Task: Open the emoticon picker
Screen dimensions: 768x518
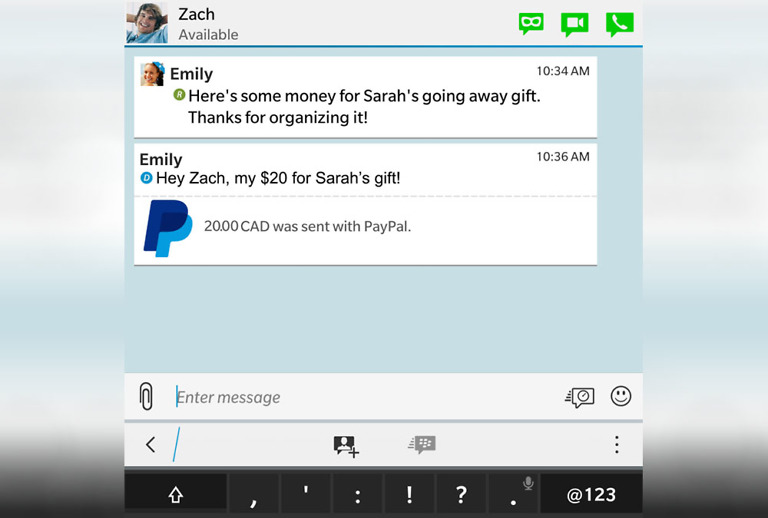Action: 621,396
